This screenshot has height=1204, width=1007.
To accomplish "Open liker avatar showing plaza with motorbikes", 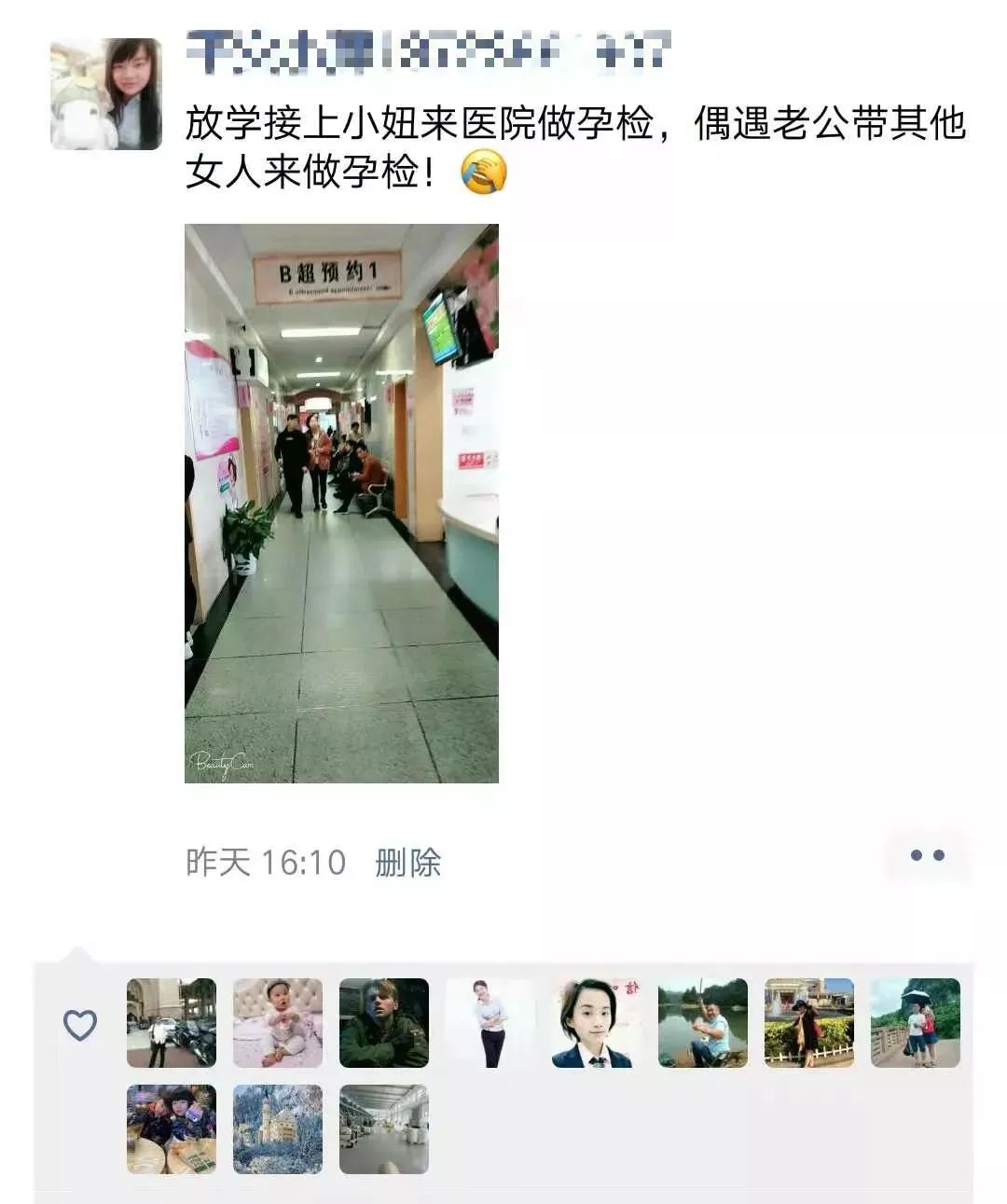I will point(172,1023).
